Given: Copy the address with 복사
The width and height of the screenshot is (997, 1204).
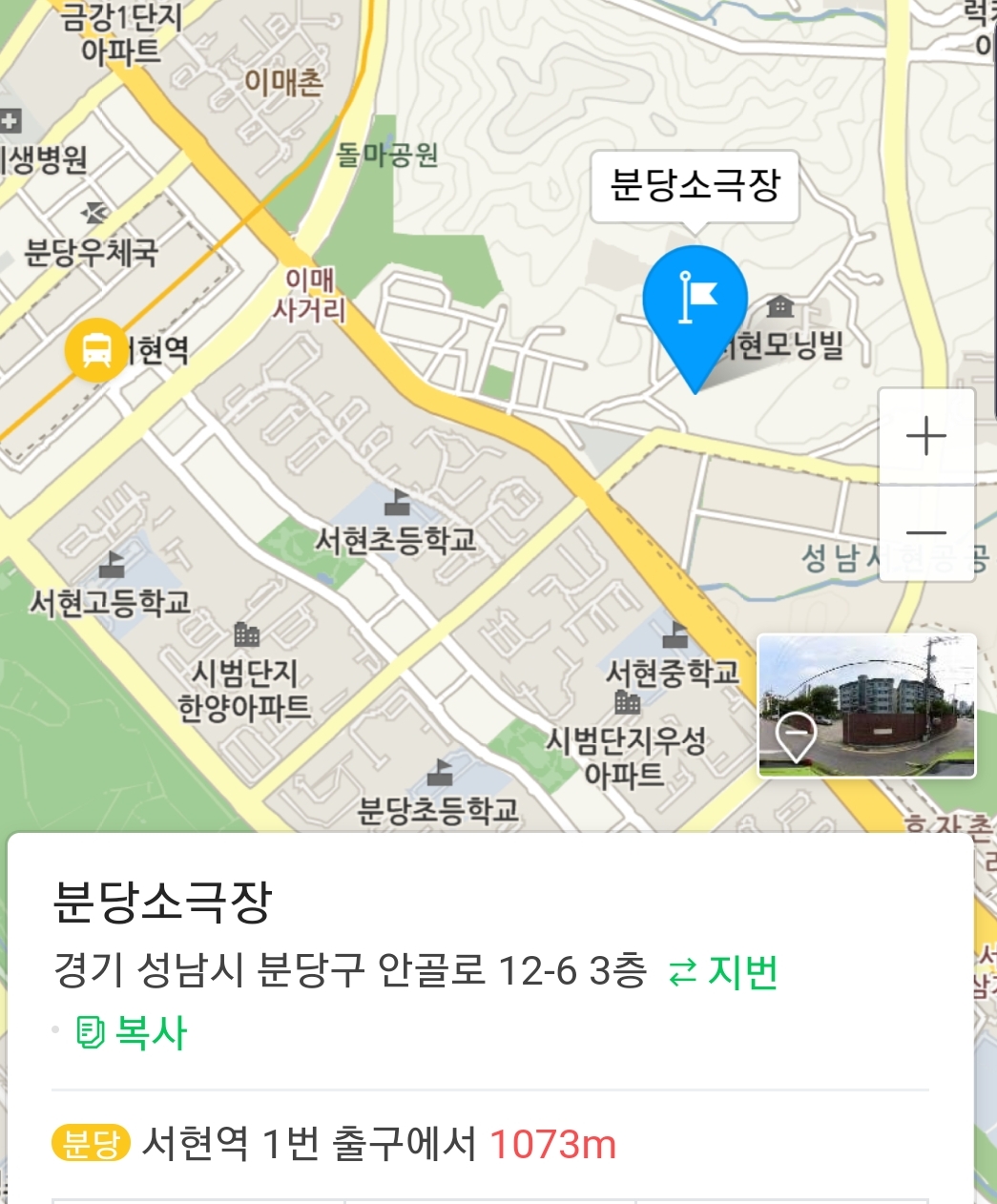Looking at the screenshot, I should tap(133, 1032).
